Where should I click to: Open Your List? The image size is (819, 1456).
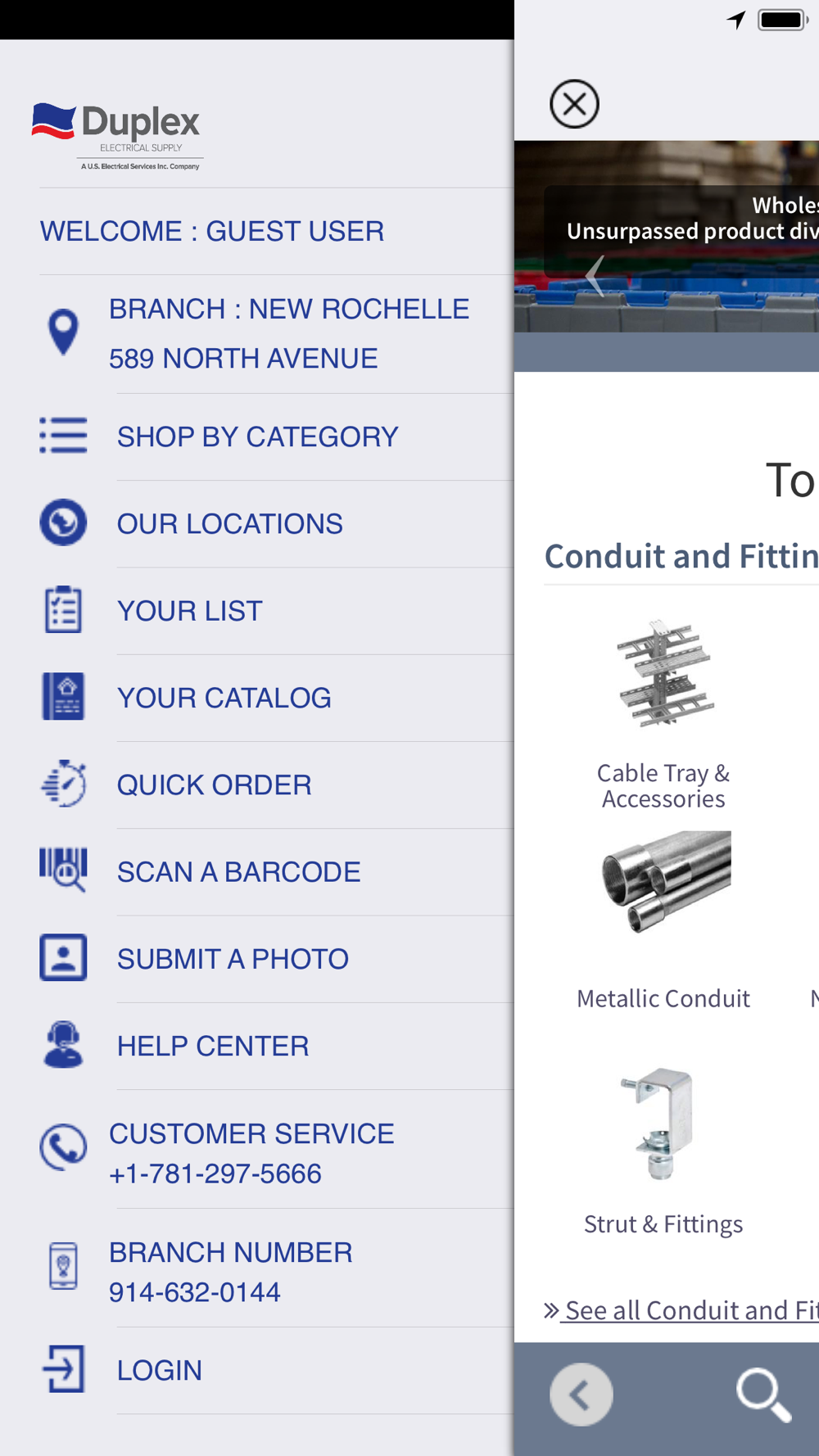pos(189,611)
